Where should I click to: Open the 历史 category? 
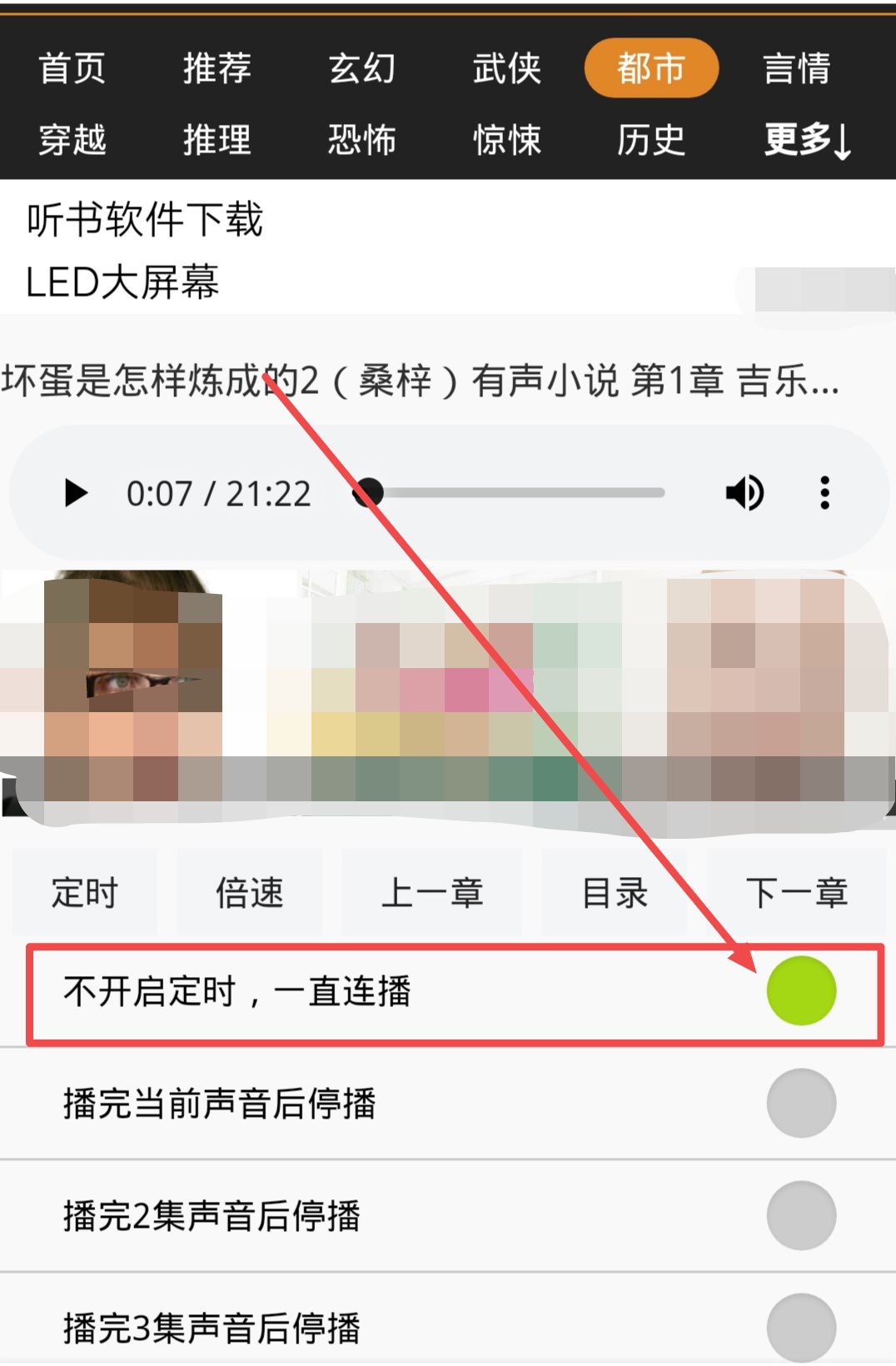coord(651,140)
